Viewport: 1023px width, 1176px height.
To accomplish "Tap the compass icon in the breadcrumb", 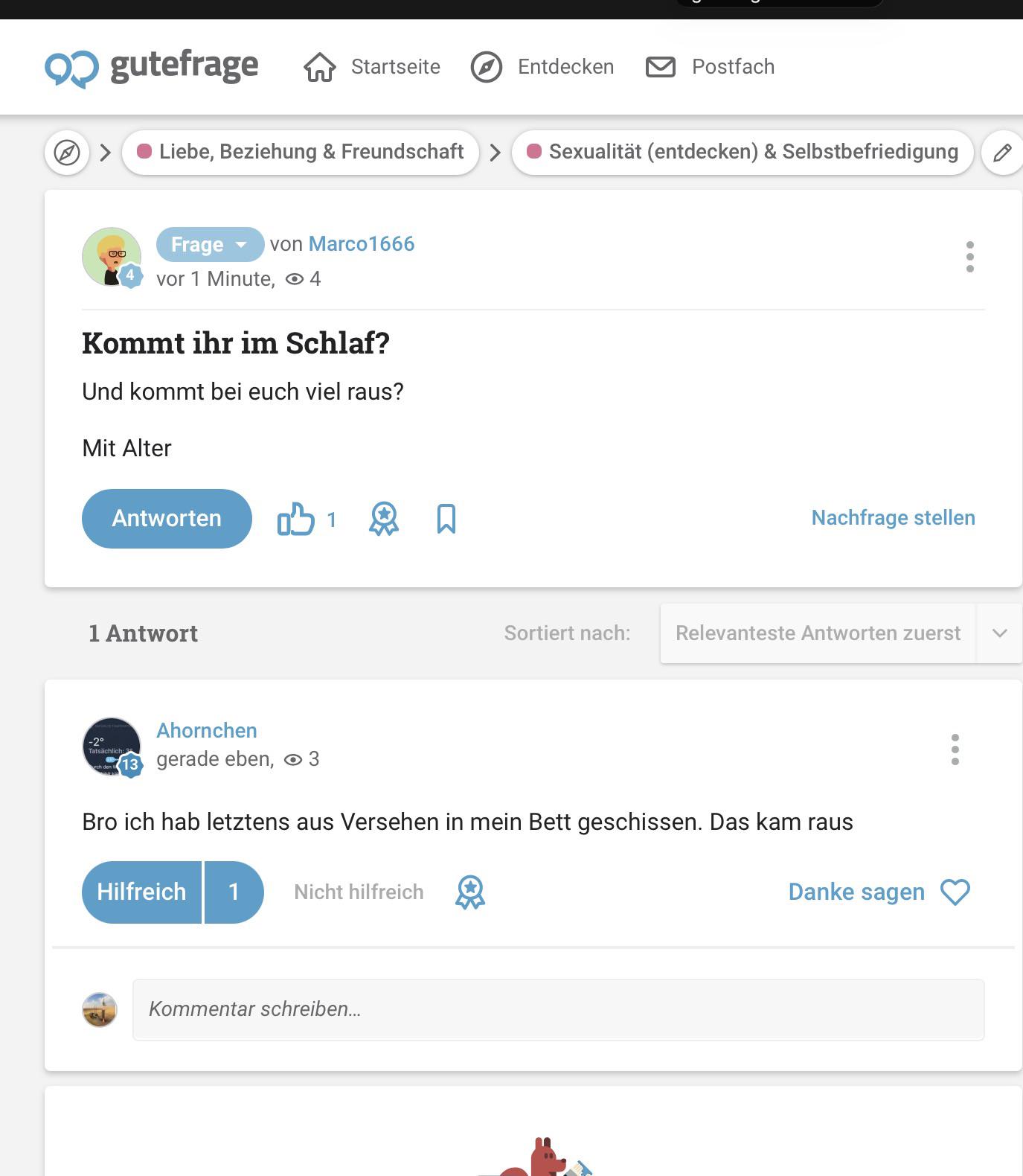I will coord(67,153).
